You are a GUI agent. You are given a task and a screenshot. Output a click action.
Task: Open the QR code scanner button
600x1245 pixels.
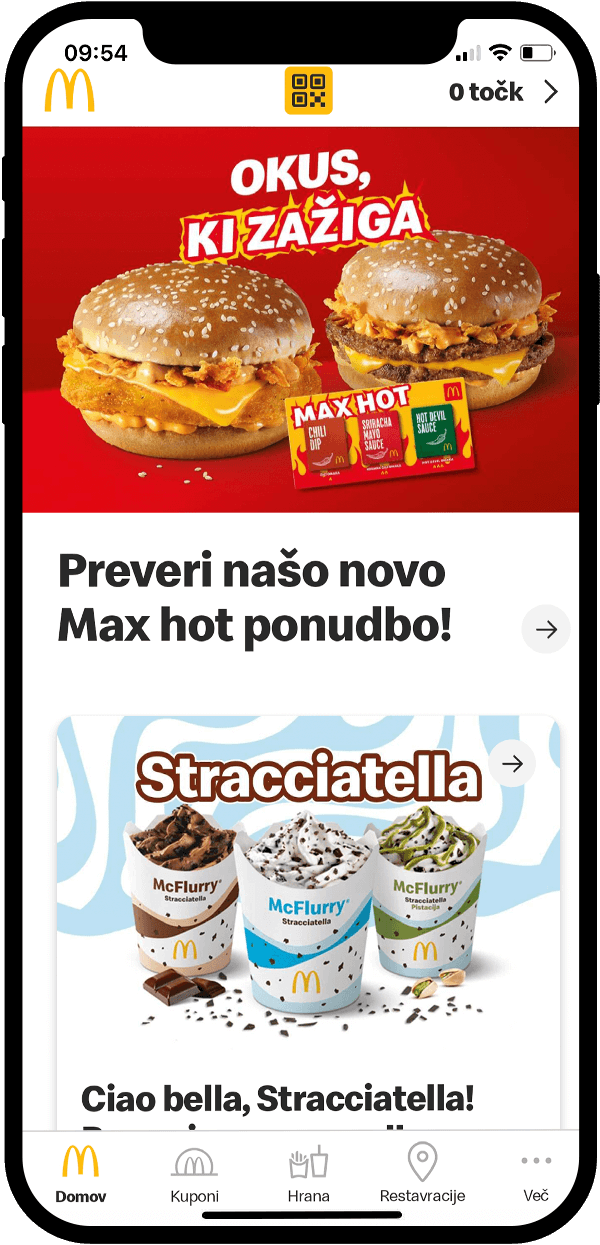point(308,91)
